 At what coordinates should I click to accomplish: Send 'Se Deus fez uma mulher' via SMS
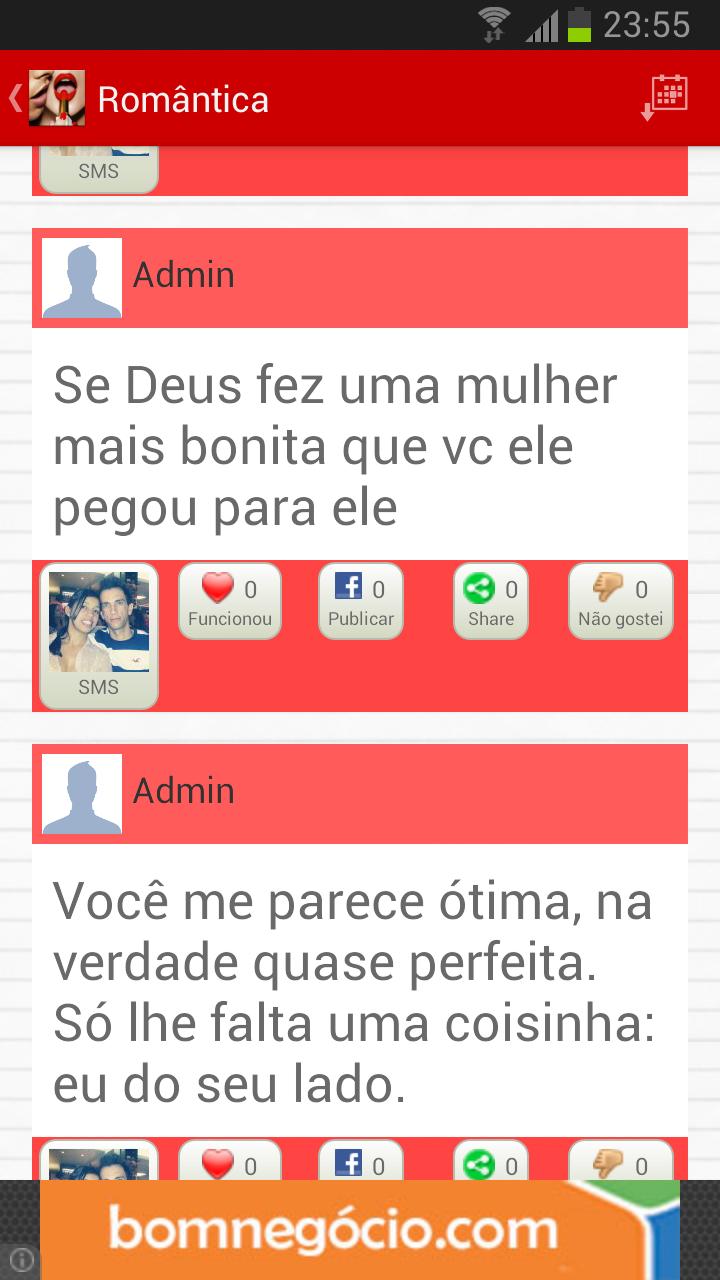(x=98, y=636)
